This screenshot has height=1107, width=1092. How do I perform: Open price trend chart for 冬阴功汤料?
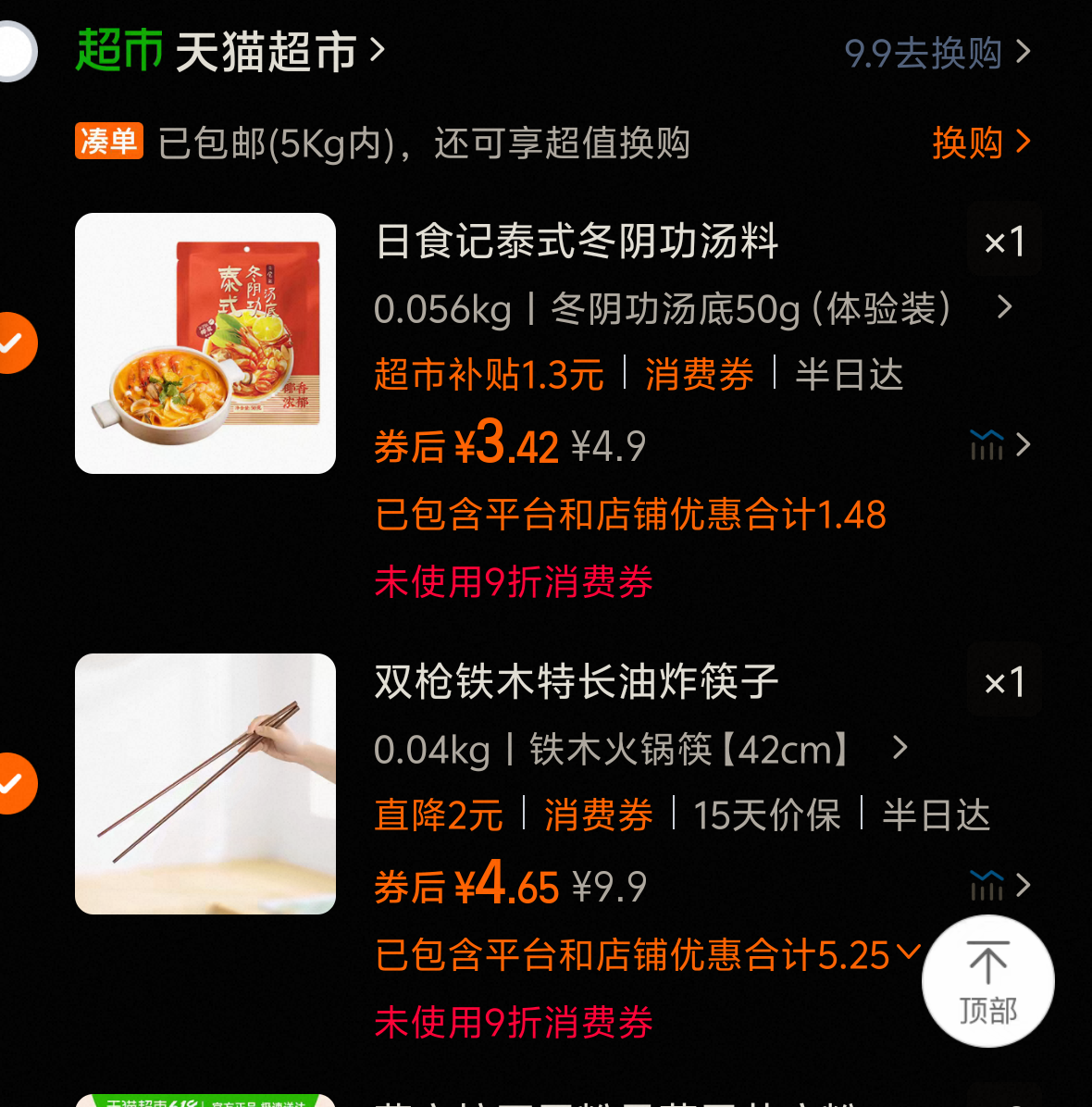click(x=988, y=445)
